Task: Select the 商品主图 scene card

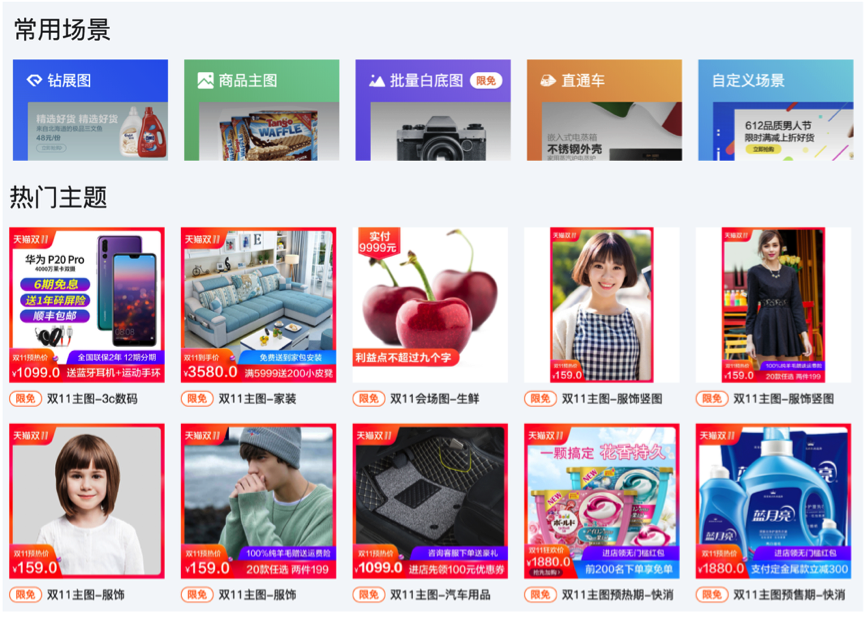Action: click(x=261, y=110)
